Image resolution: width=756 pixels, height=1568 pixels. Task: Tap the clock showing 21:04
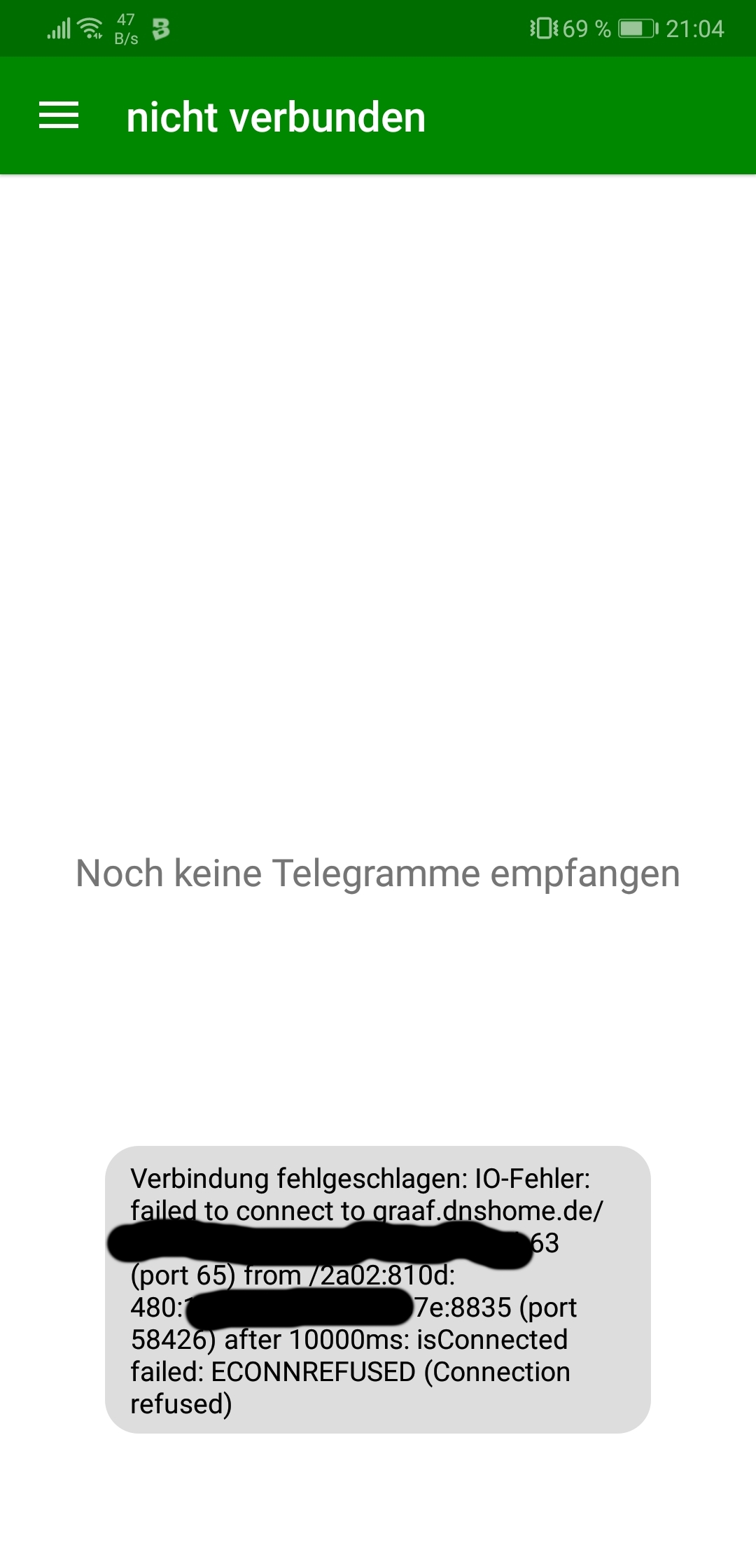point(695,29)
